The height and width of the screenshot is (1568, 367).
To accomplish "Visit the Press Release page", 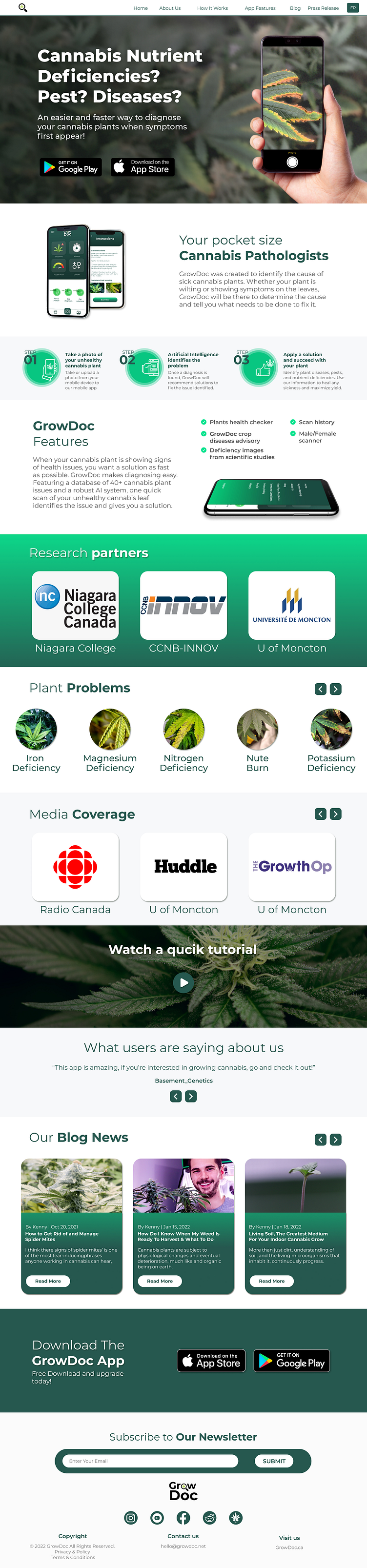I will click(323, 8).
